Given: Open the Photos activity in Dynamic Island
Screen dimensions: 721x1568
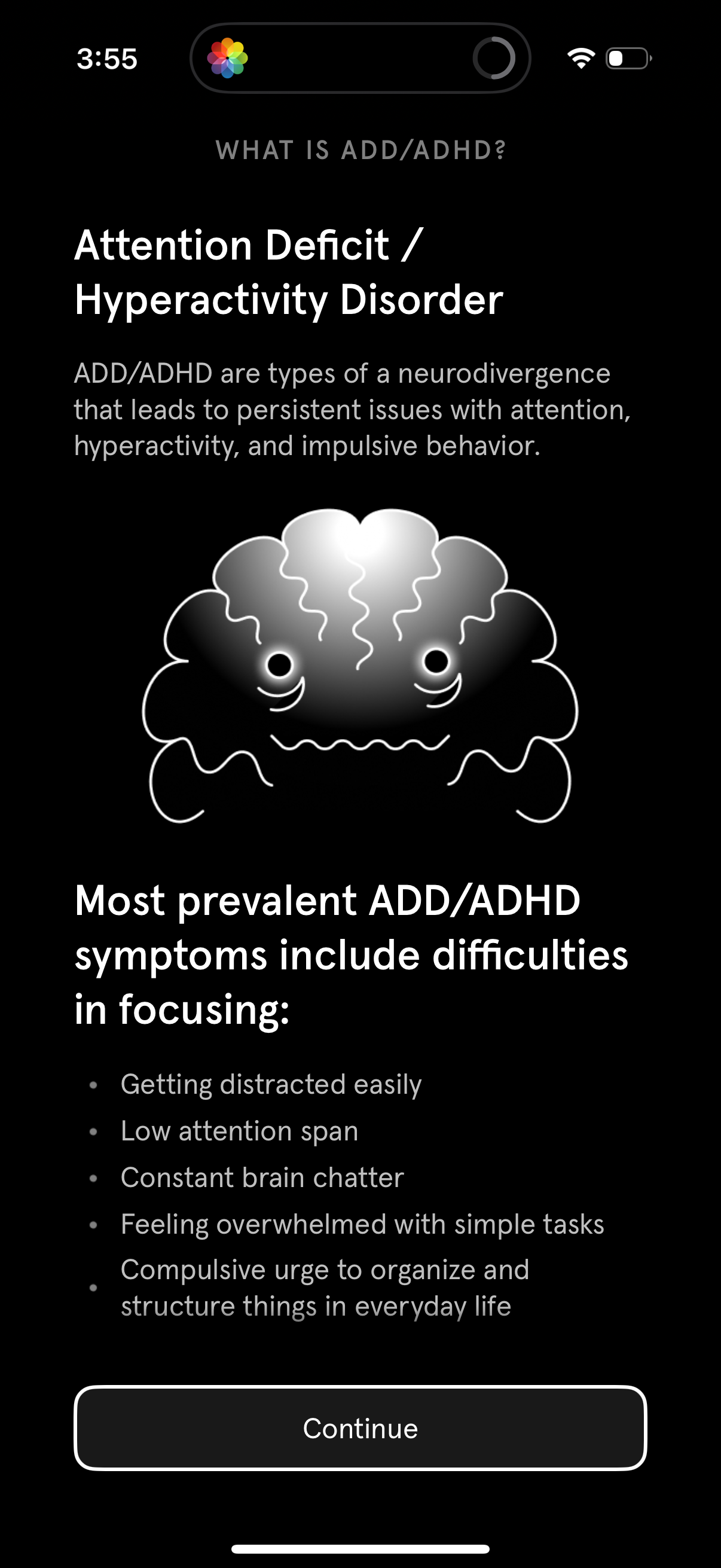Looking at the screenshot, I should pos(228,59).
